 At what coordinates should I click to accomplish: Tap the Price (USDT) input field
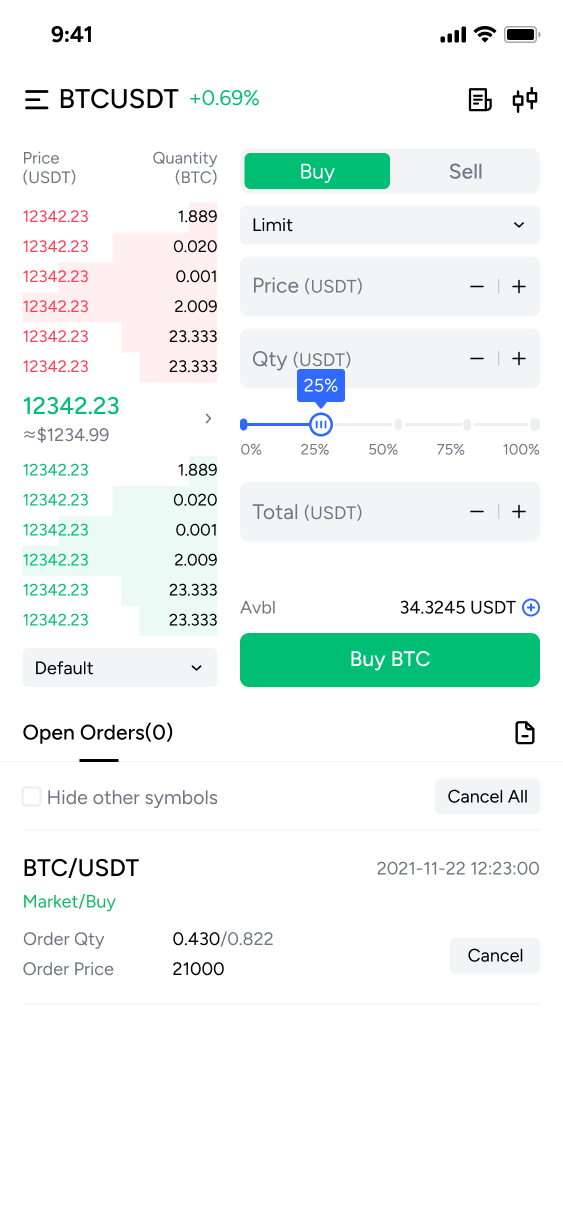click(390, 286)
